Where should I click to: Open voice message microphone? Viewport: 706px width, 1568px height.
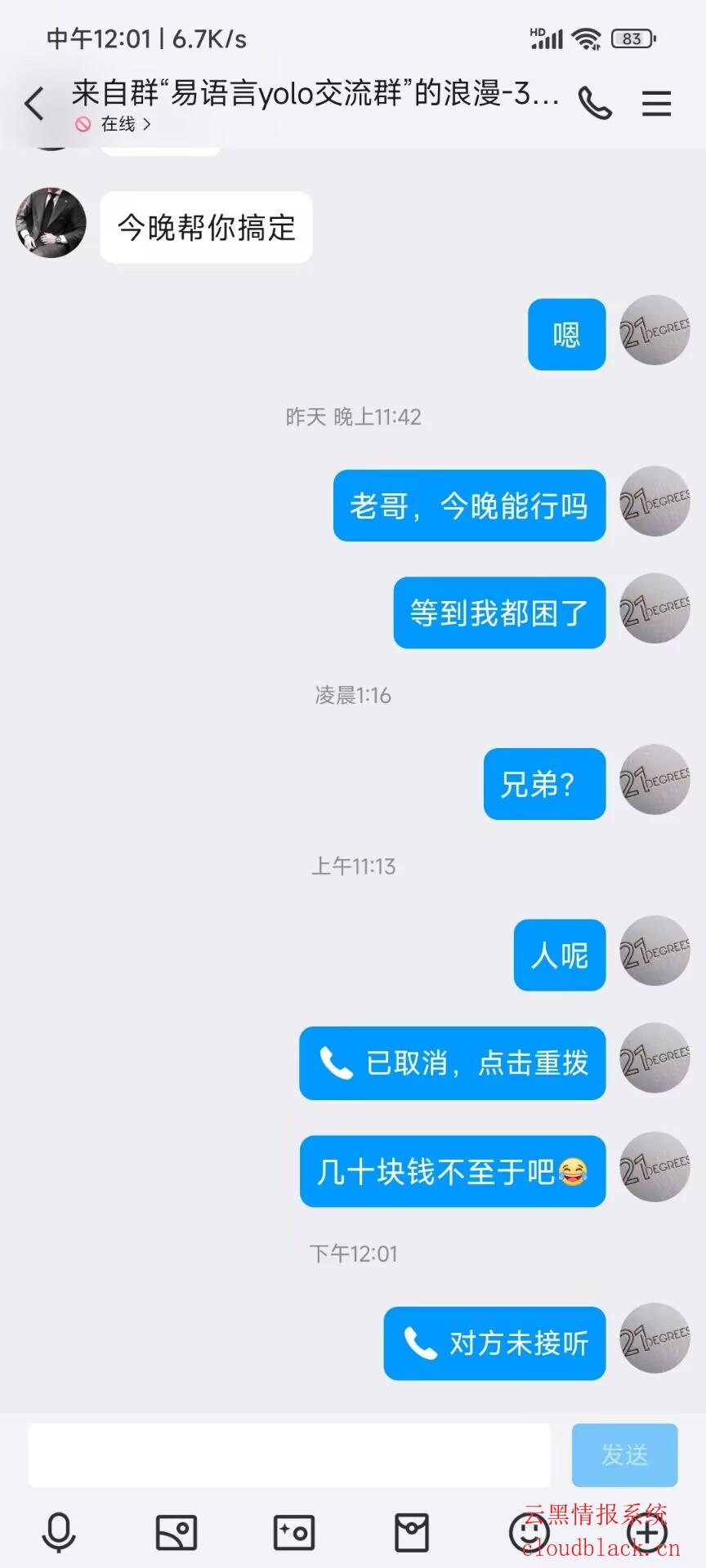59,1532
